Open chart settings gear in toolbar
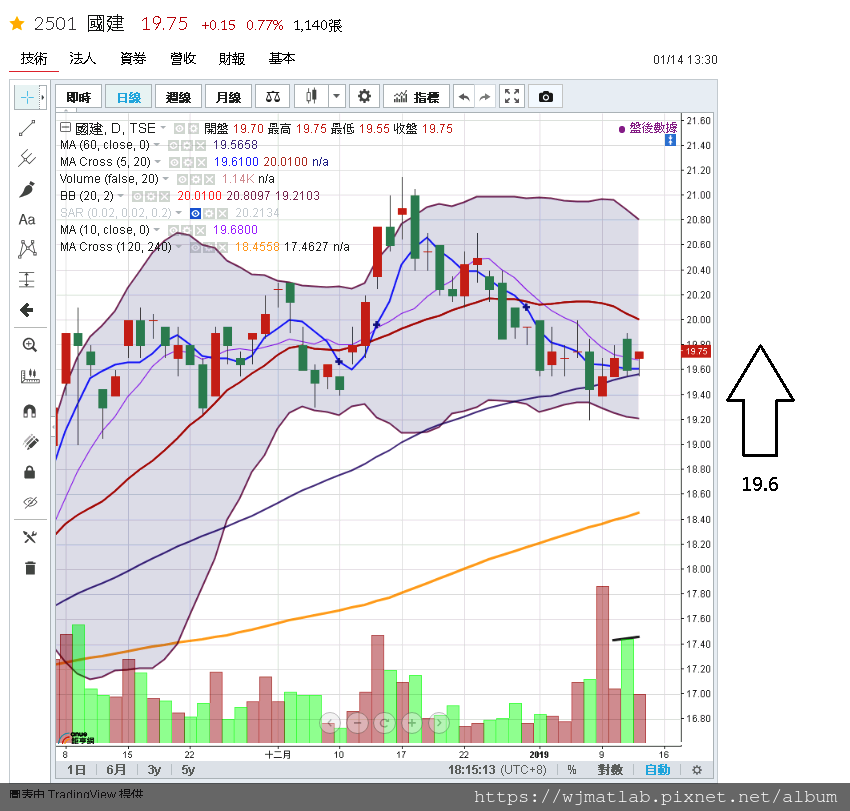This screenshot has width=850, height=811. tap(364, 96)
